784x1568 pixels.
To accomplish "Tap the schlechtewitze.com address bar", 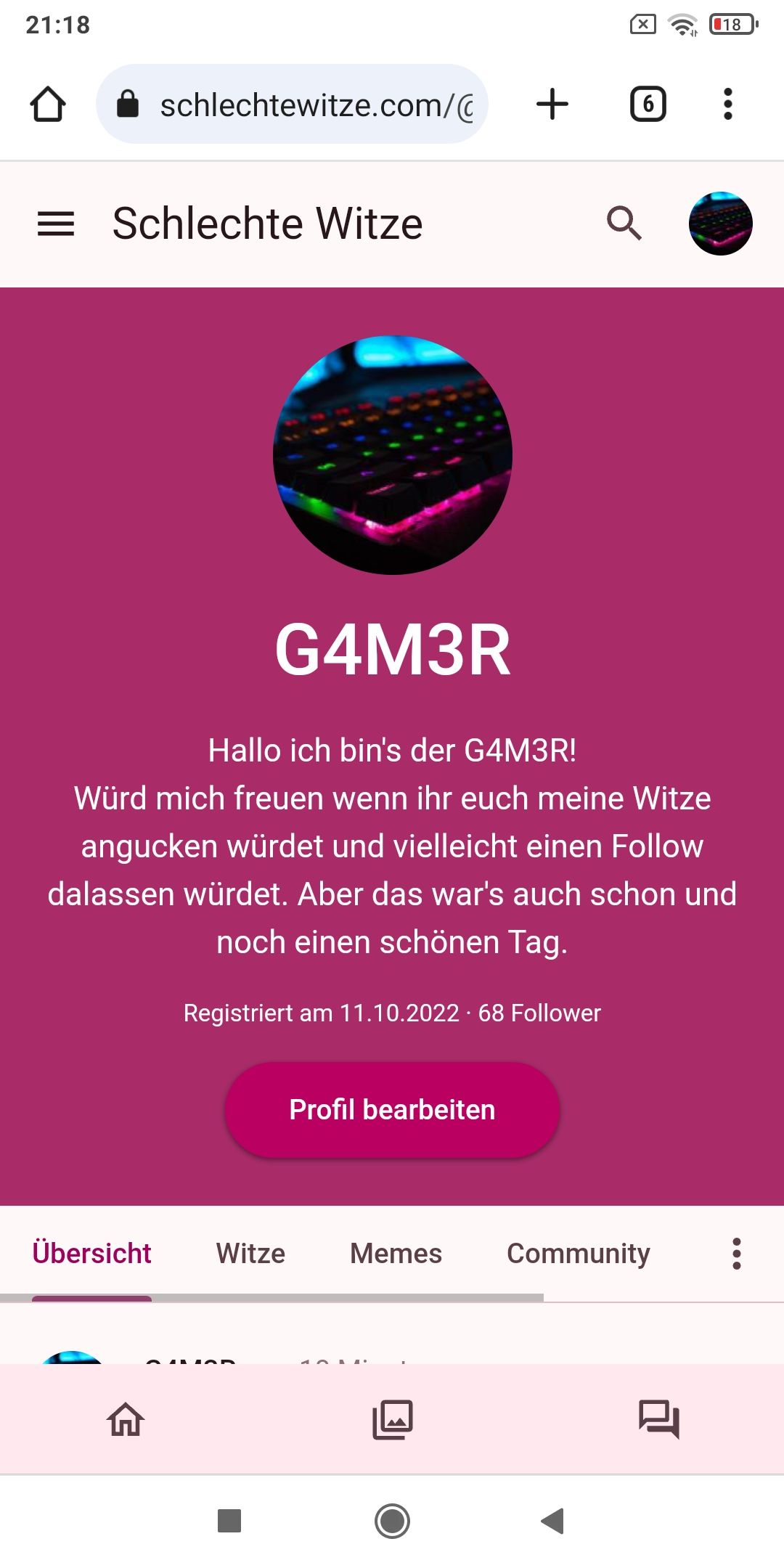I will coord(305,105).
